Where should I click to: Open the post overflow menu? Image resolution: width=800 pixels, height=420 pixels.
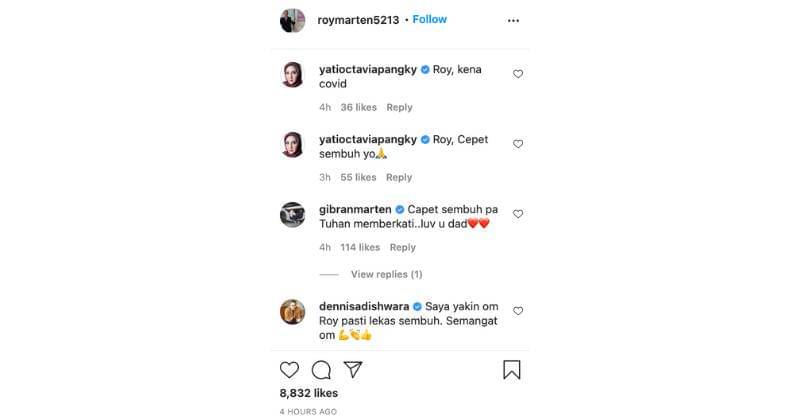(513, 20)
